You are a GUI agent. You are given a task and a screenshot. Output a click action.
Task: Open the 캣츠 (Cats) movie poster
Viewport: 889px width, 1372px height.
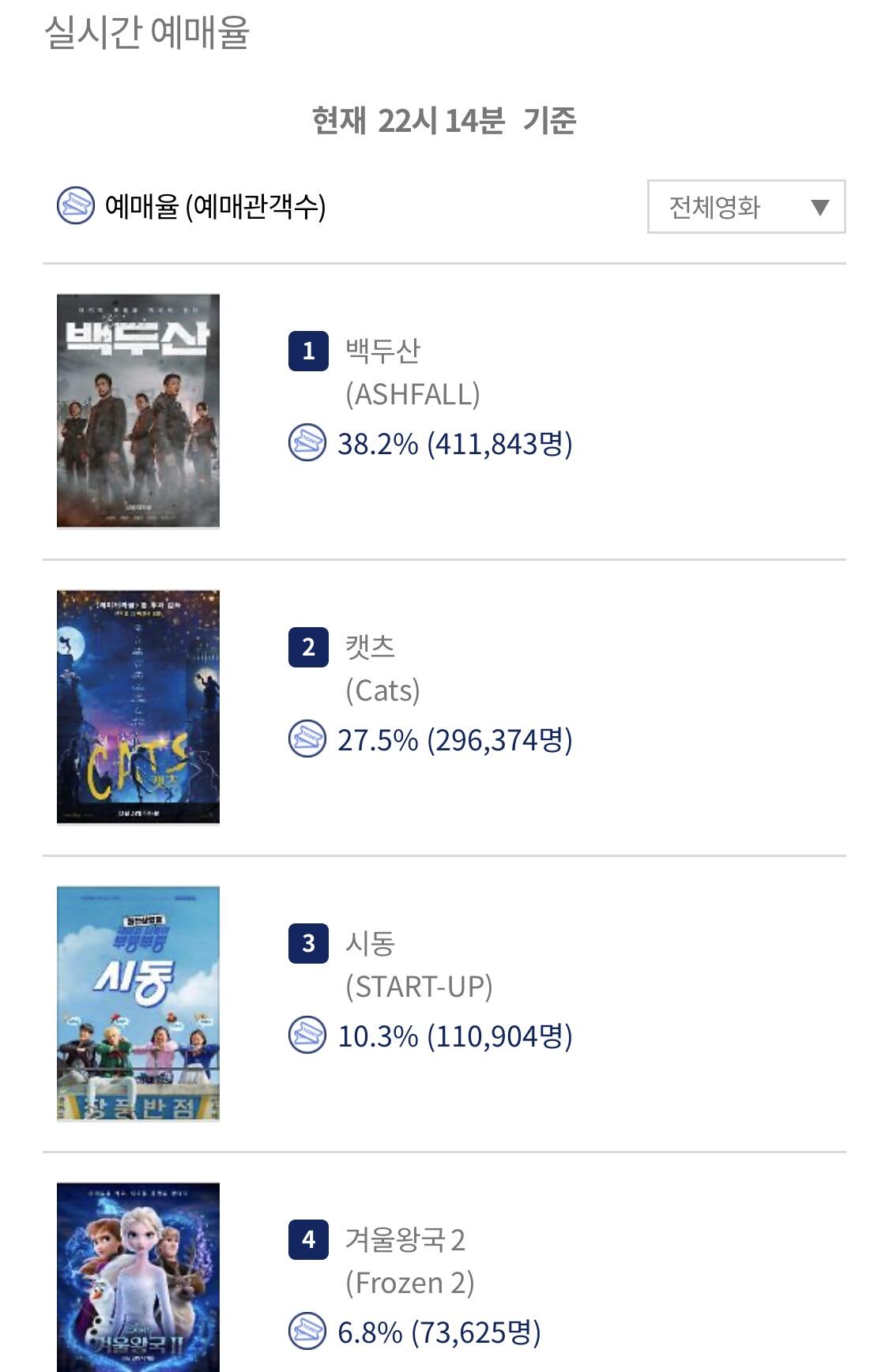coord(138,707)
